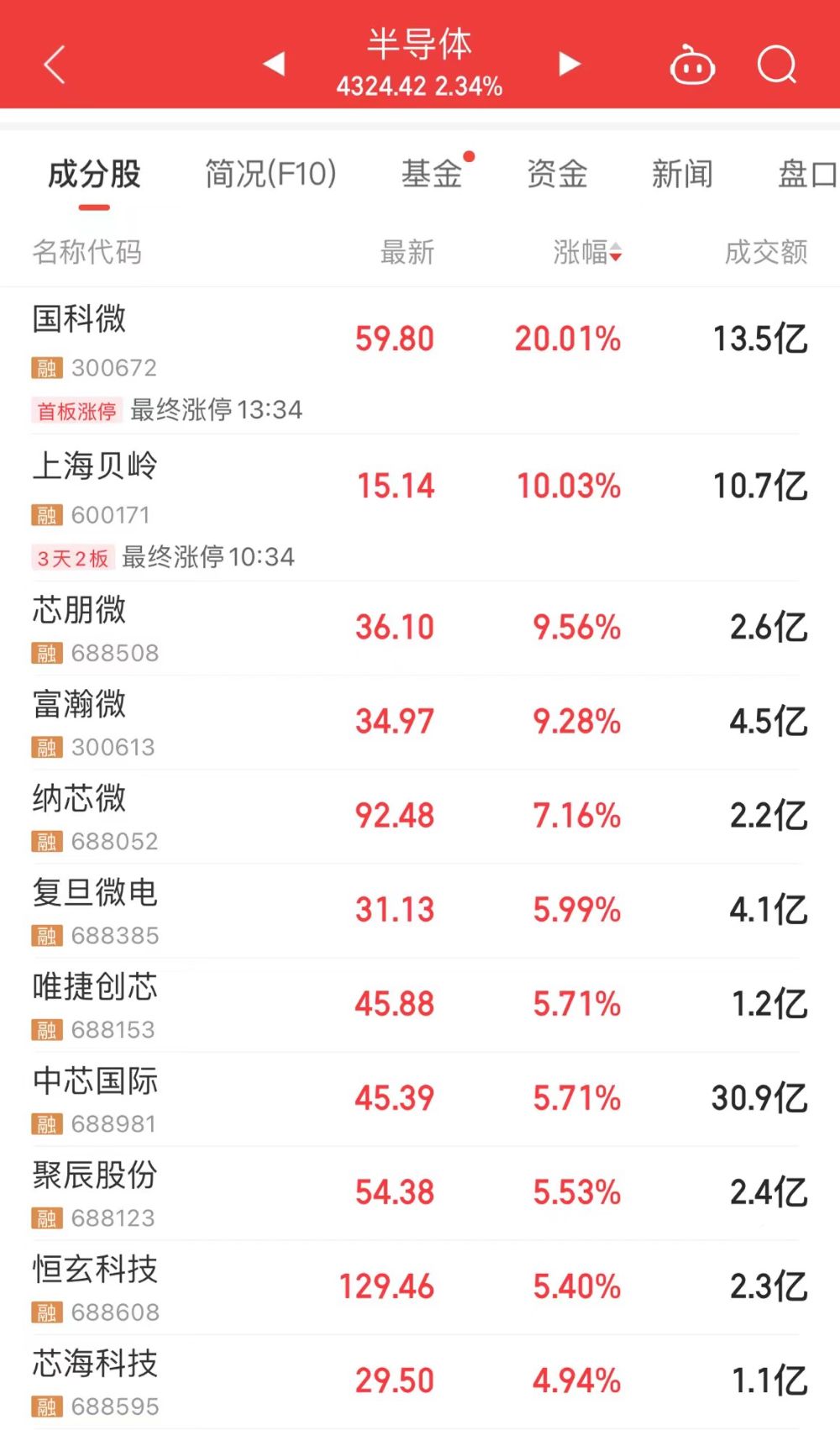Switch to the 新闻 tab

coord(682,174)
